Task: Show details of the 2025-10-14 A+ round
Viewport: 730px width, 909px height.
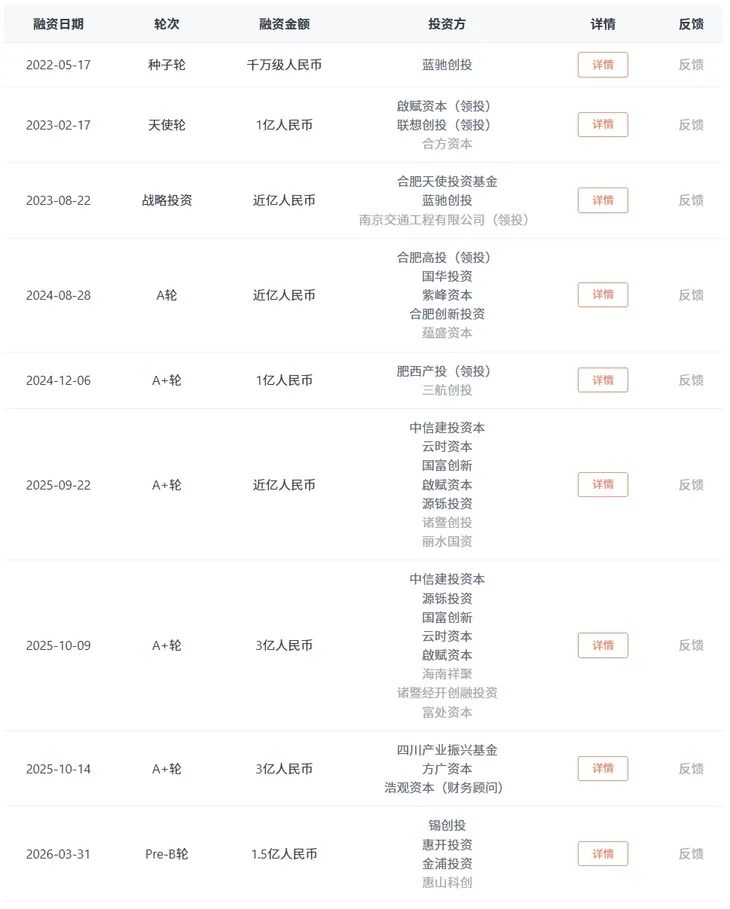Action: coord(603,769)
